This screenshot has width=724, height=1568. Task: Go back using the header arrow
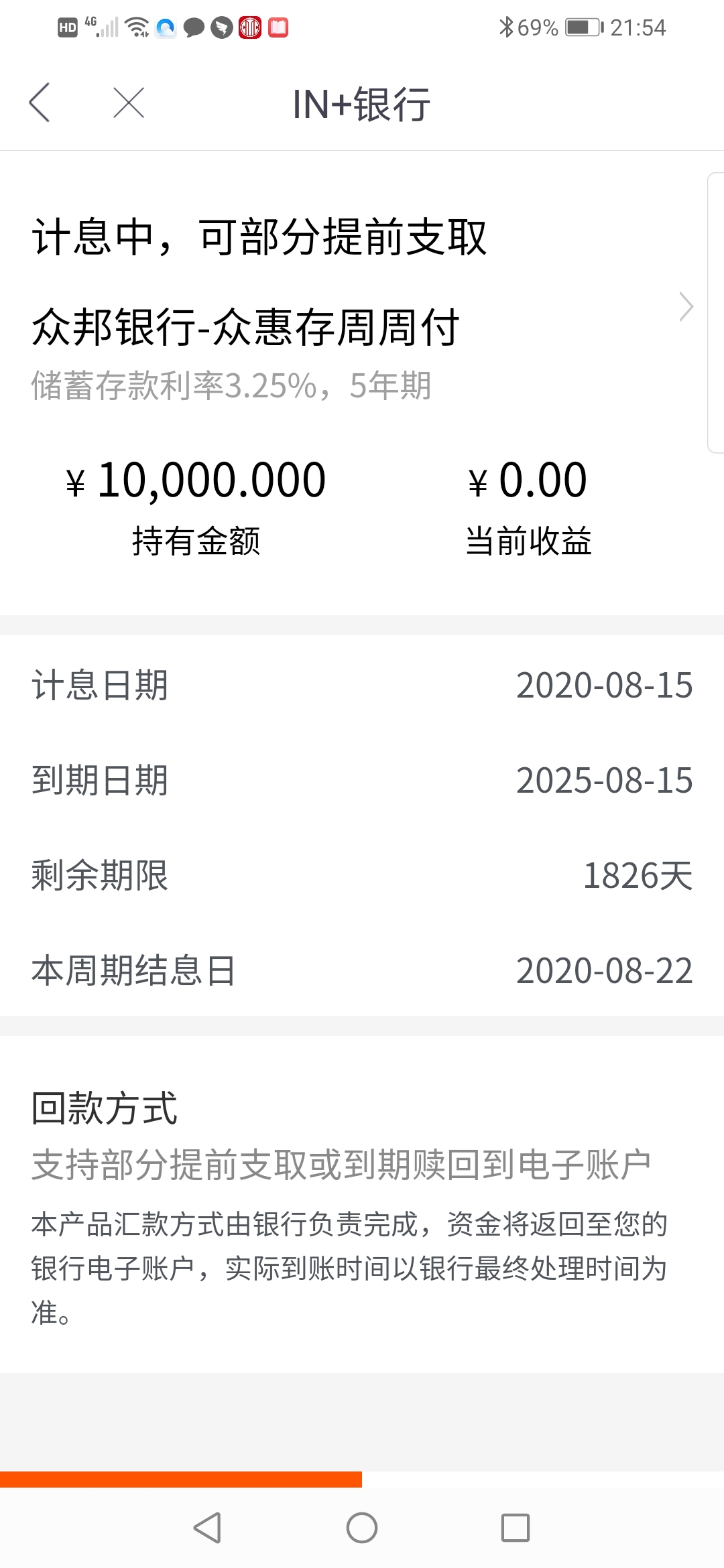(40, 103)
